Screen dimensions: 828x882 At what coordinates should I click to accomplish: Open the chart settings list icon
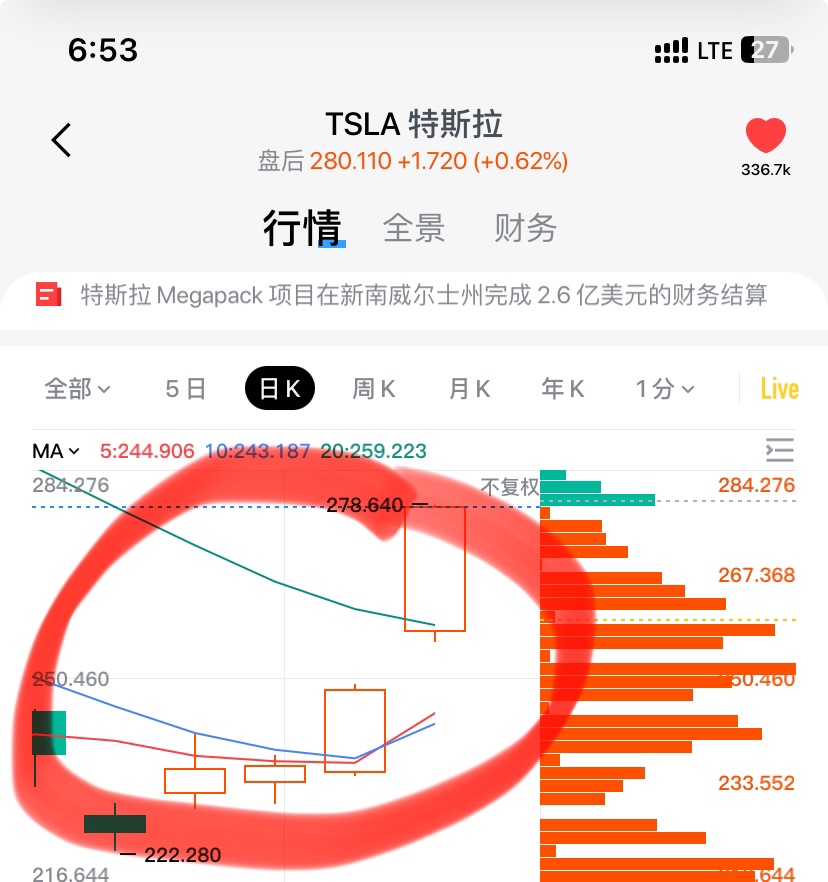[779, 450]
